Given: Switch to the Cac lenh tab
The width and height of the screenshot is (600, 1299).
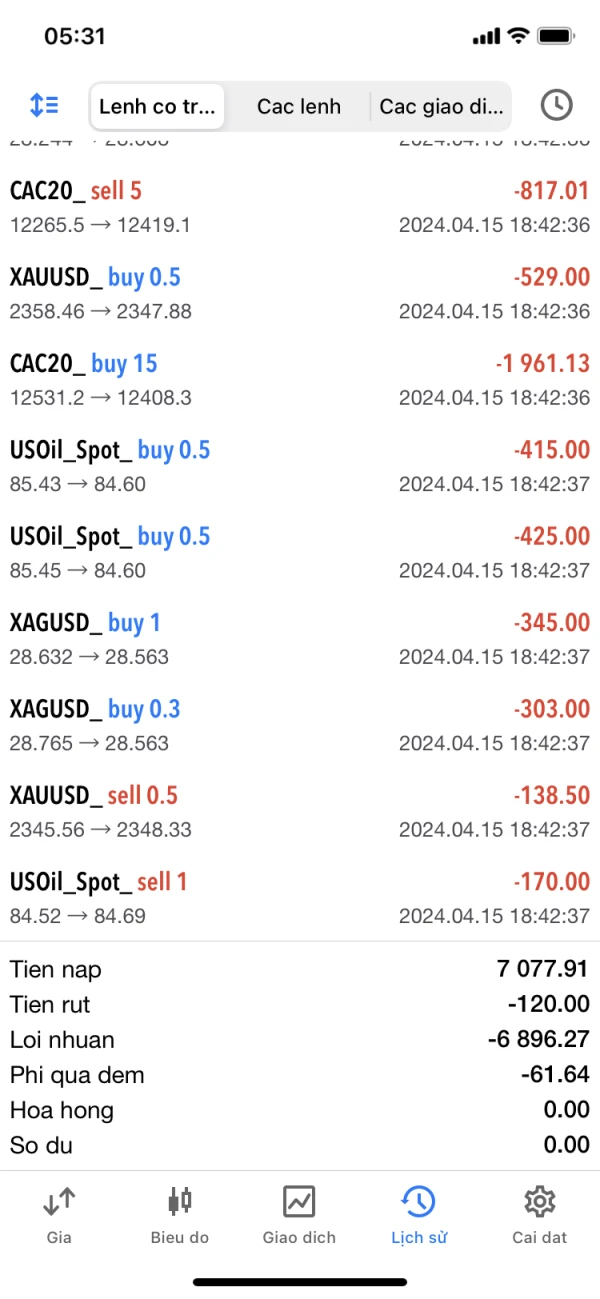Looking at the screenshot, I should point(299,106).
